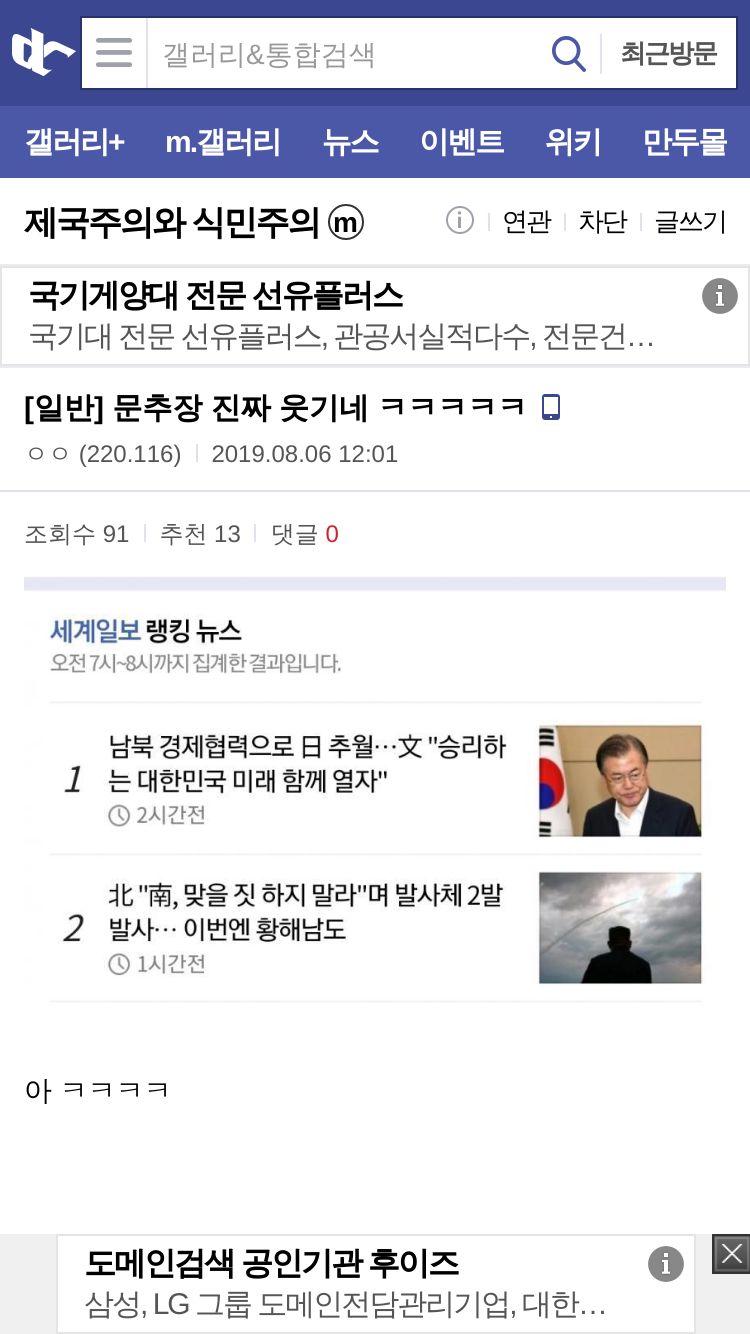The width and height of the screenshot is (750, 1334).
Task: Close the bottom ad banner
Action: 731,1254
